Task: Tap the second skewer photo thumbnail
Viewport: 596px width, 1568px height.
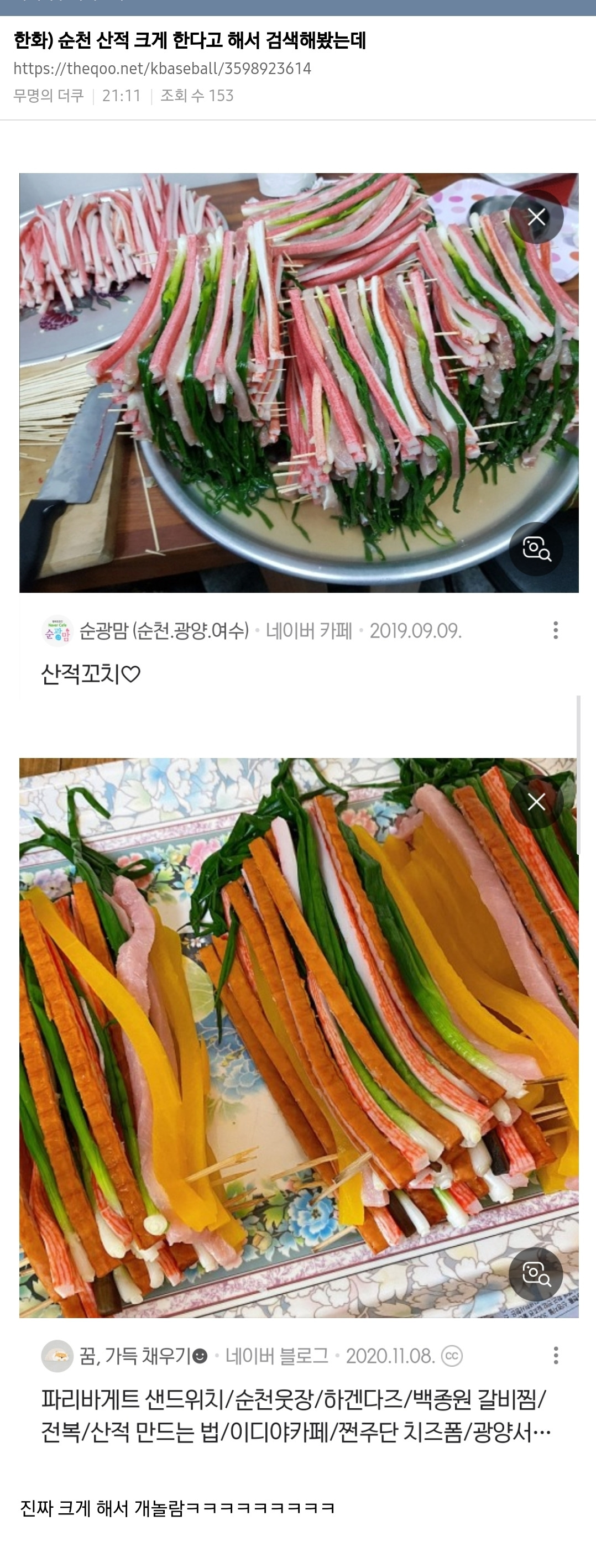Action: click(299, 1035)
